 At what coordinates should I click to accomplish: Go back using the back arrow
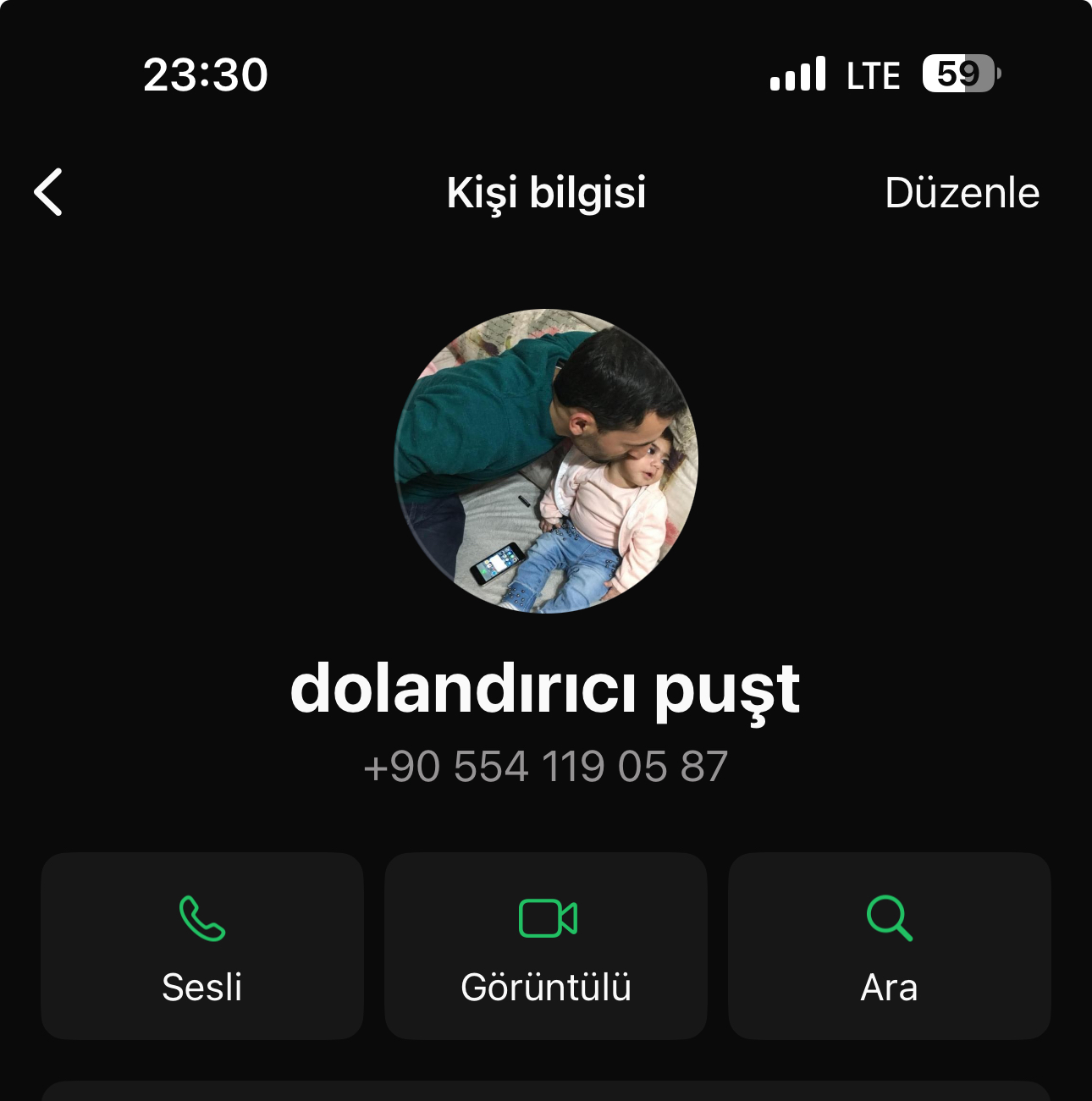[x=49, y=192]
